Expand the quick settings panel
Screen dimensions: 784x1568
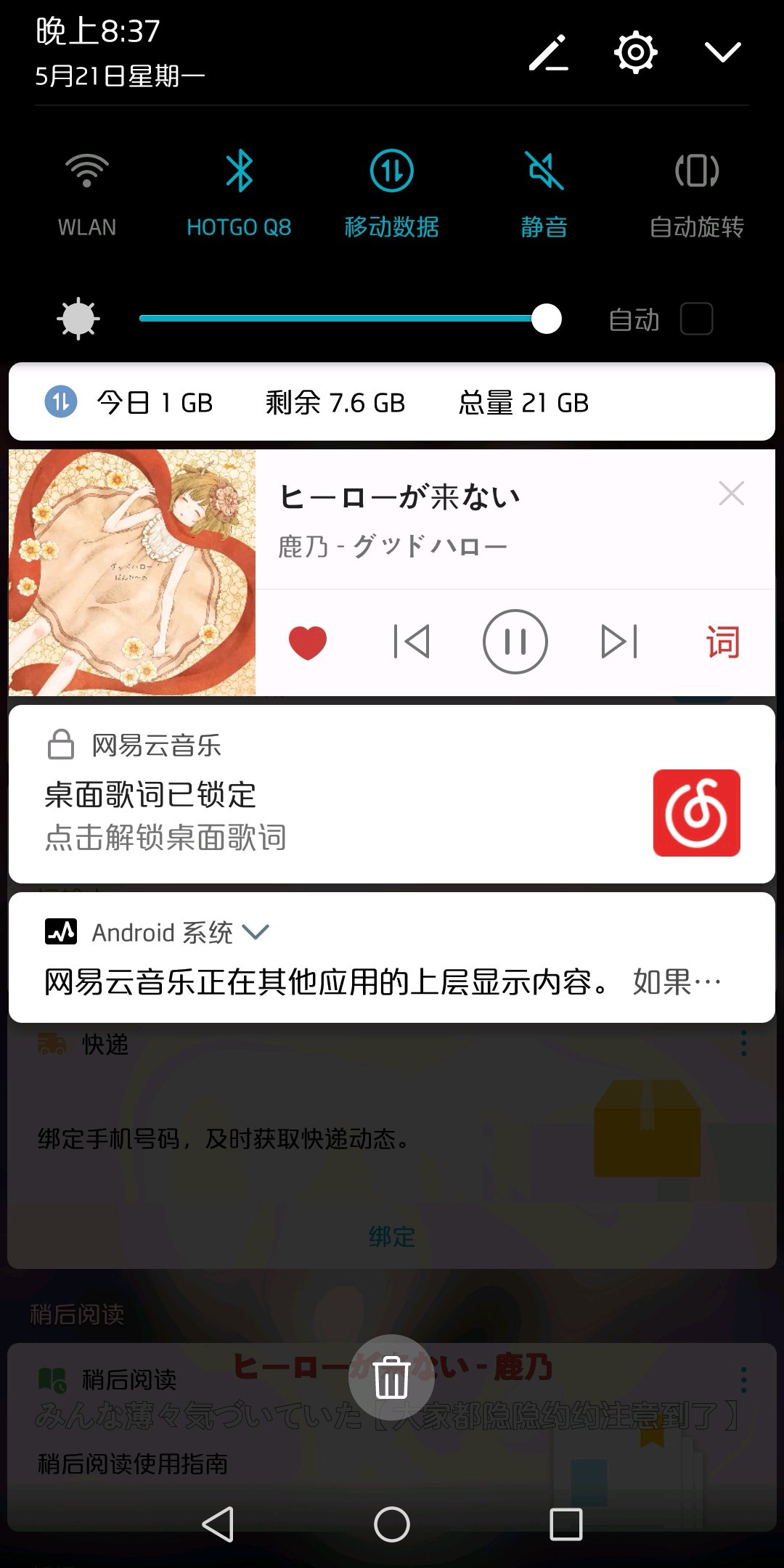pyautogui.click(x=722, y=52)
